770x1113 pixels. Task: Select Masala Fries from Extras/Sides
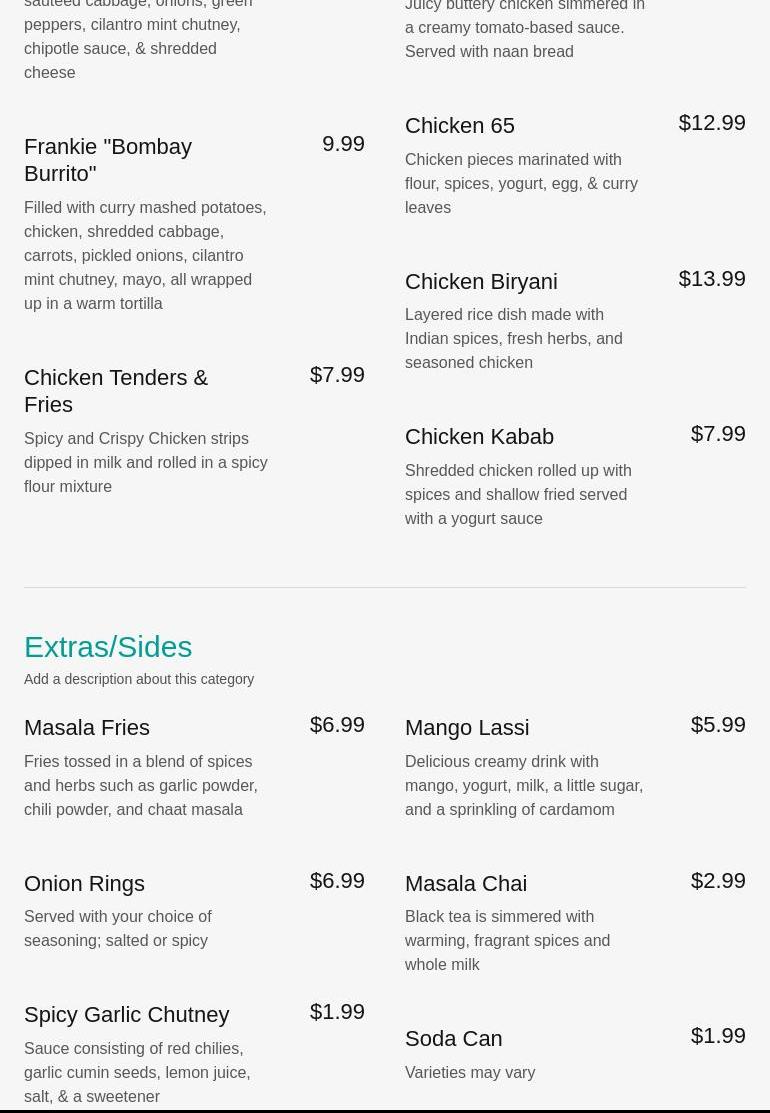87,728
